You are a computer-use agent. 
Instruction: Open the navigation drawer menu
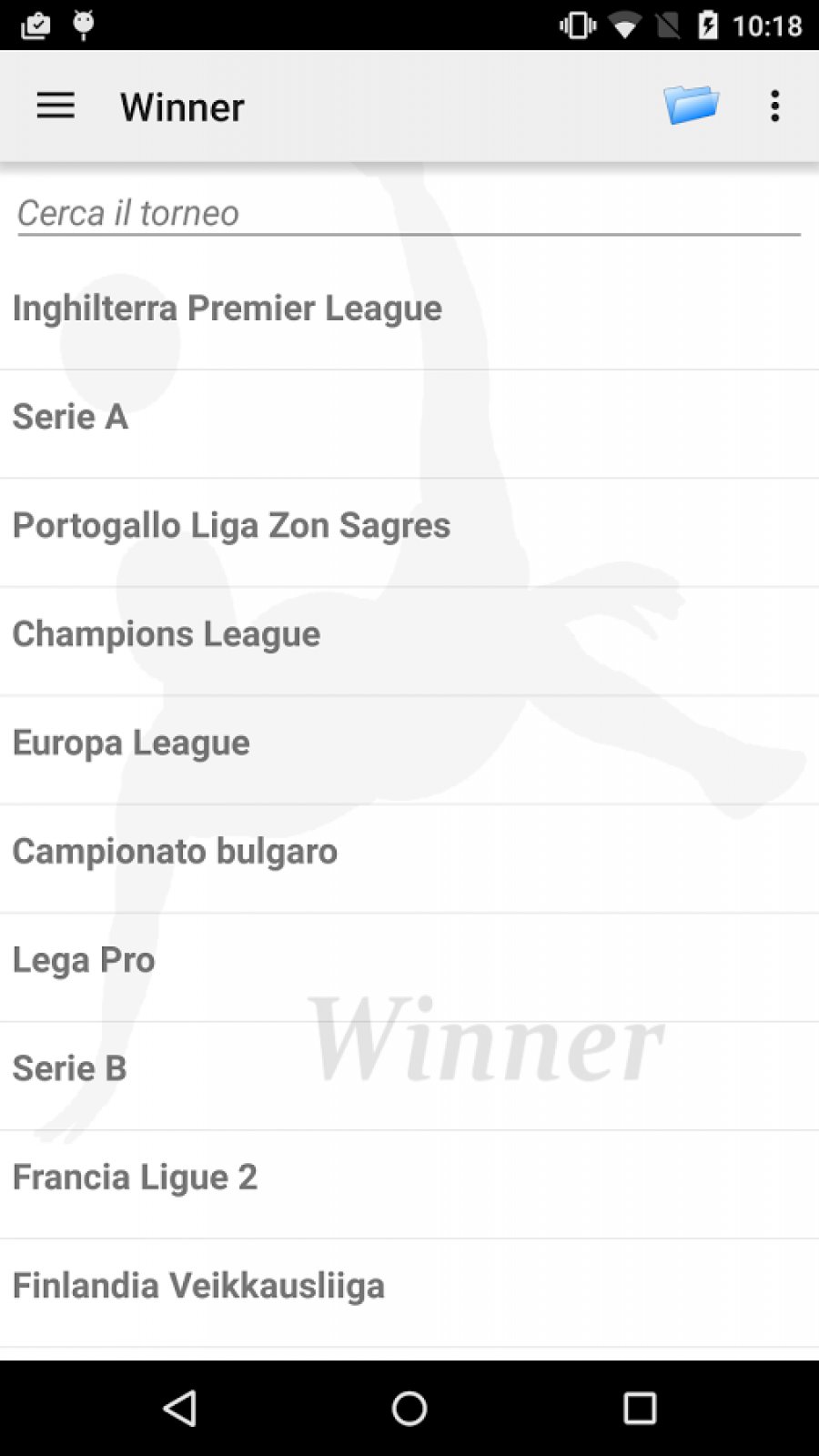pos(55,105)
